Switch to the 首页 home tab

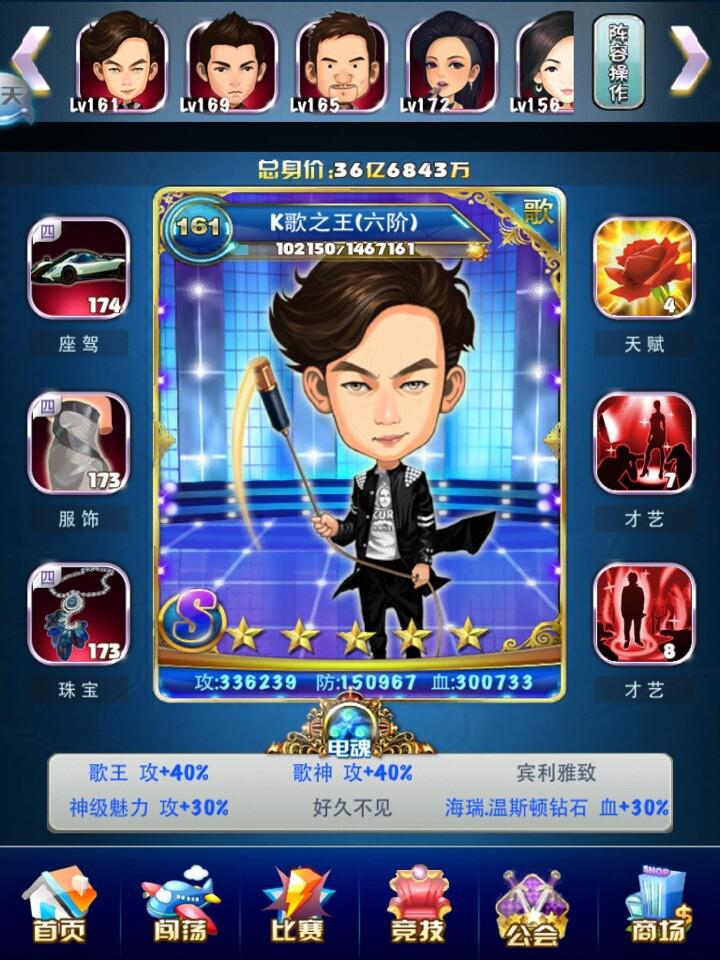click(61, 905)
